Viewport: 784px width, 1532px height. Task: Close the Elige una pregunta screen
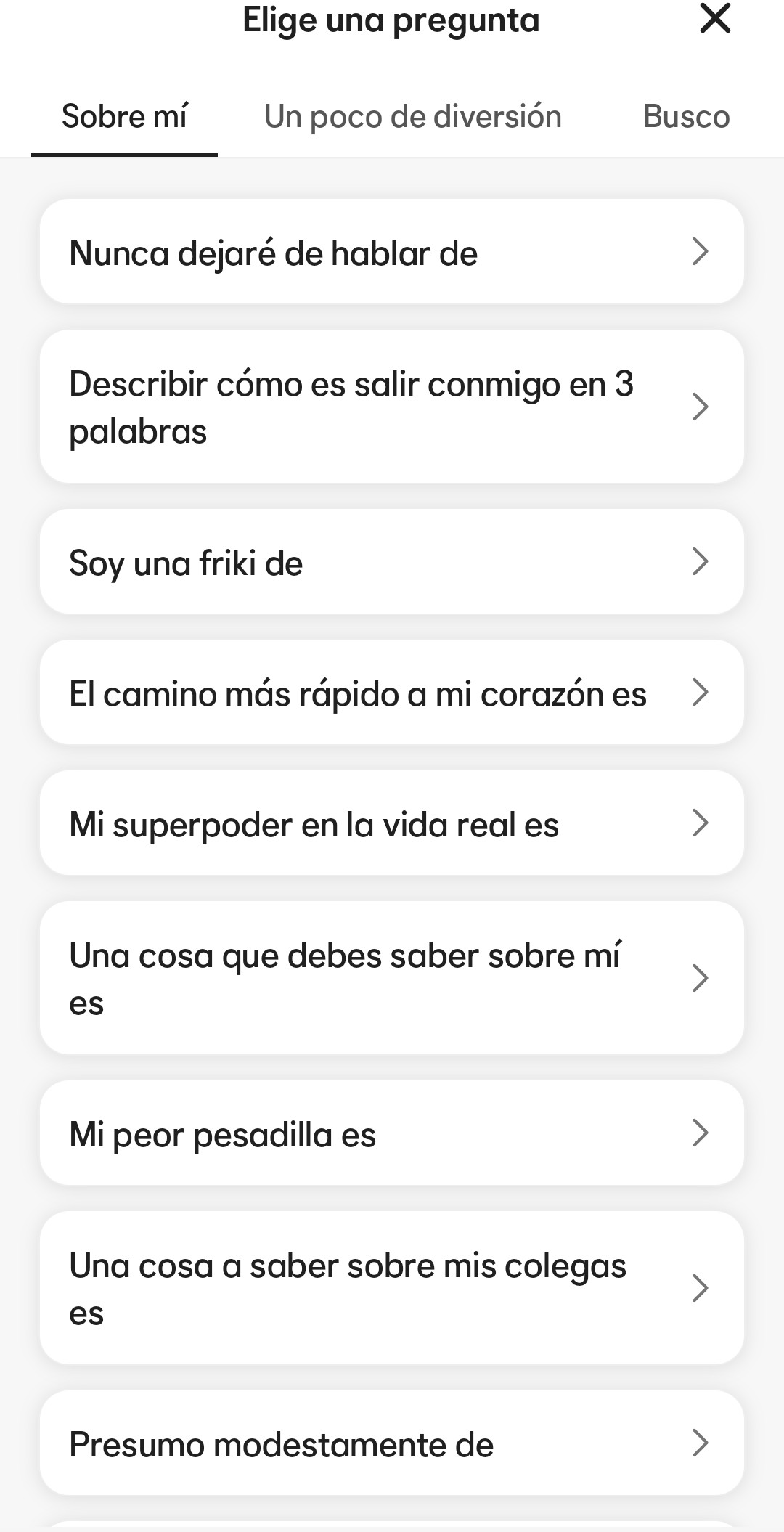(714, 18)
